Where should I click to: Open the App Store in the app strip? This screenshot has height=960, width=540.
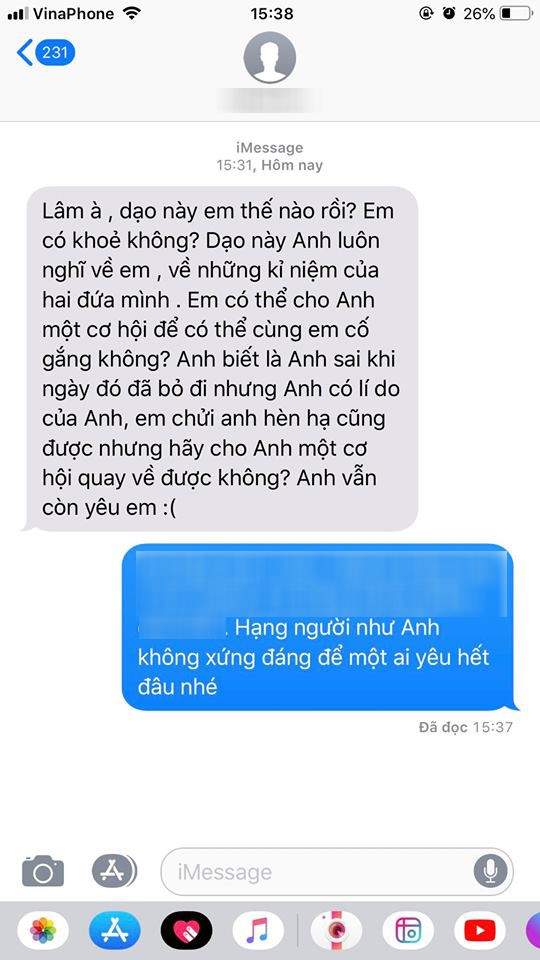click(x=114, y=931)
